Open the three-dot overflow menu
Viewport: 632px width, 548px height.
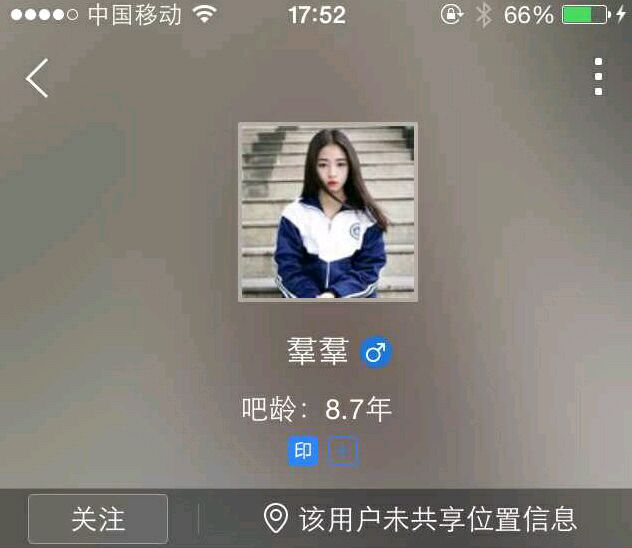599,77
